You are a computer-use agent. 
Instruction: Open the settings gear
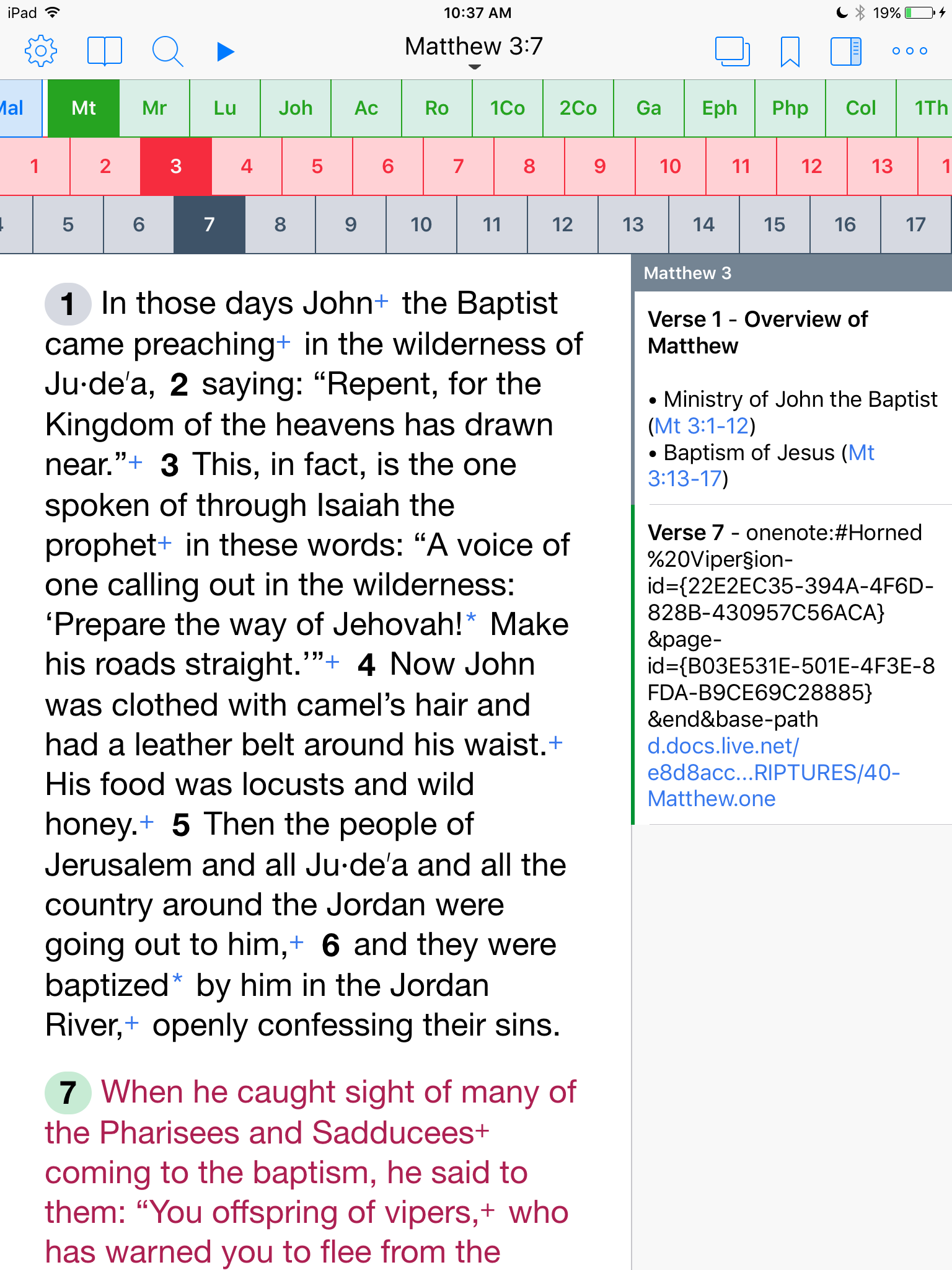[41, 51]
